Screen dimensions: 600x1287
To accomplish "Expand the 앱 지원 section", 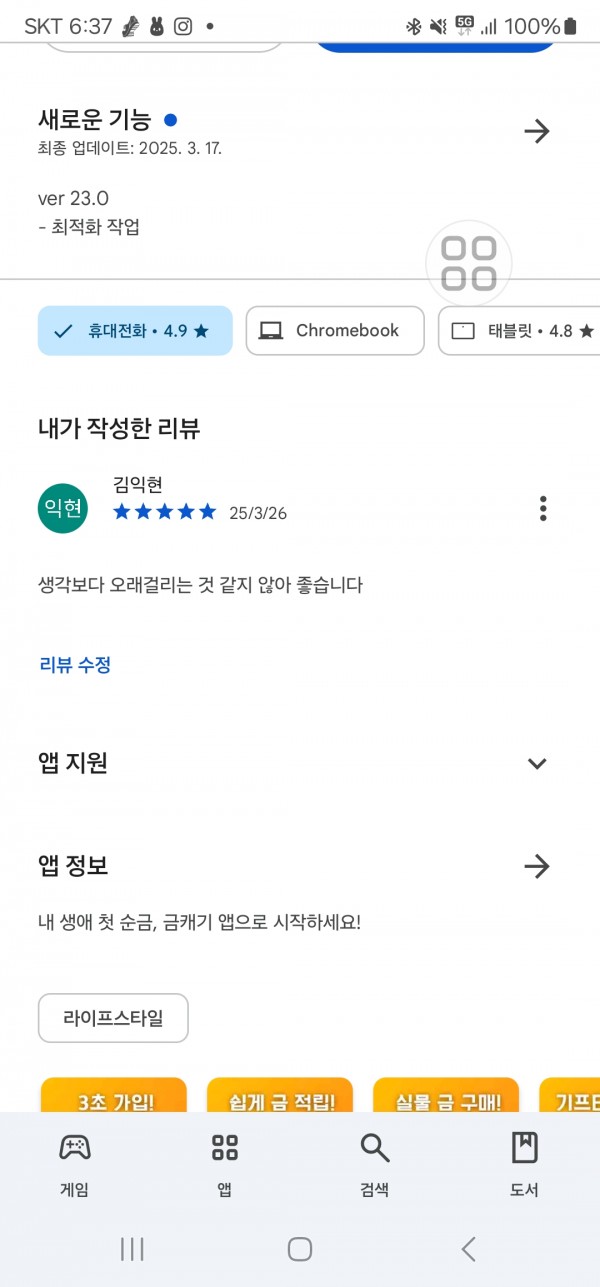I will (537, 764).
